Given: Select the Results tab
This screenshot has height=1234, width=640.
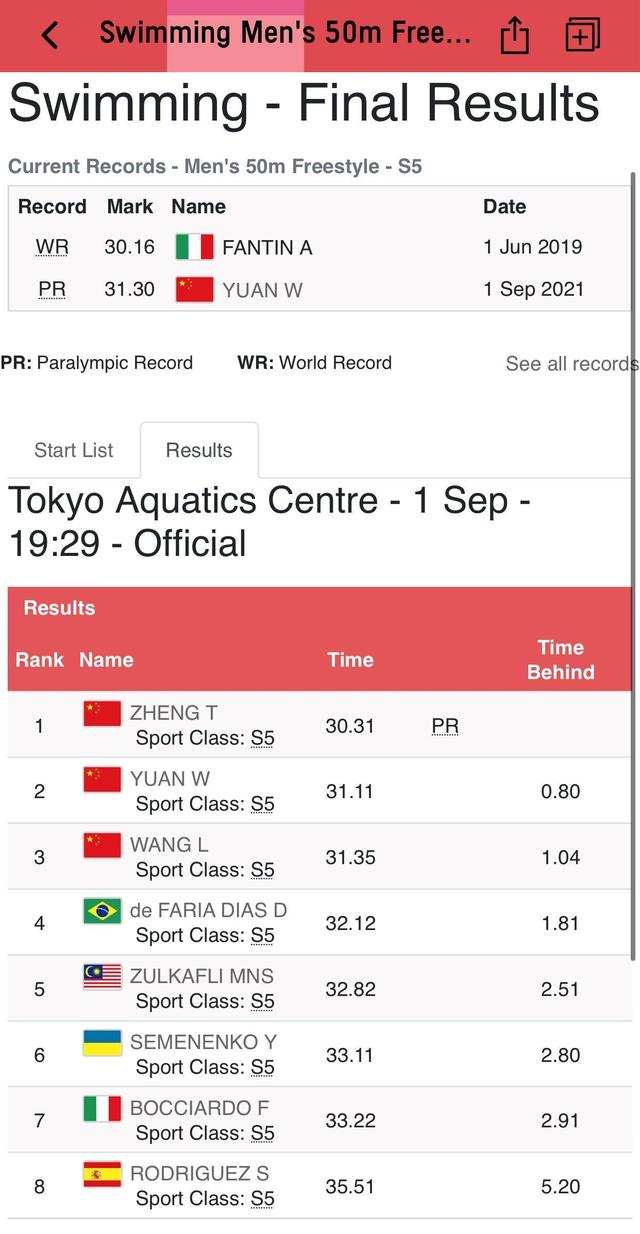Looking at the screenshot, I should point(199,450).
